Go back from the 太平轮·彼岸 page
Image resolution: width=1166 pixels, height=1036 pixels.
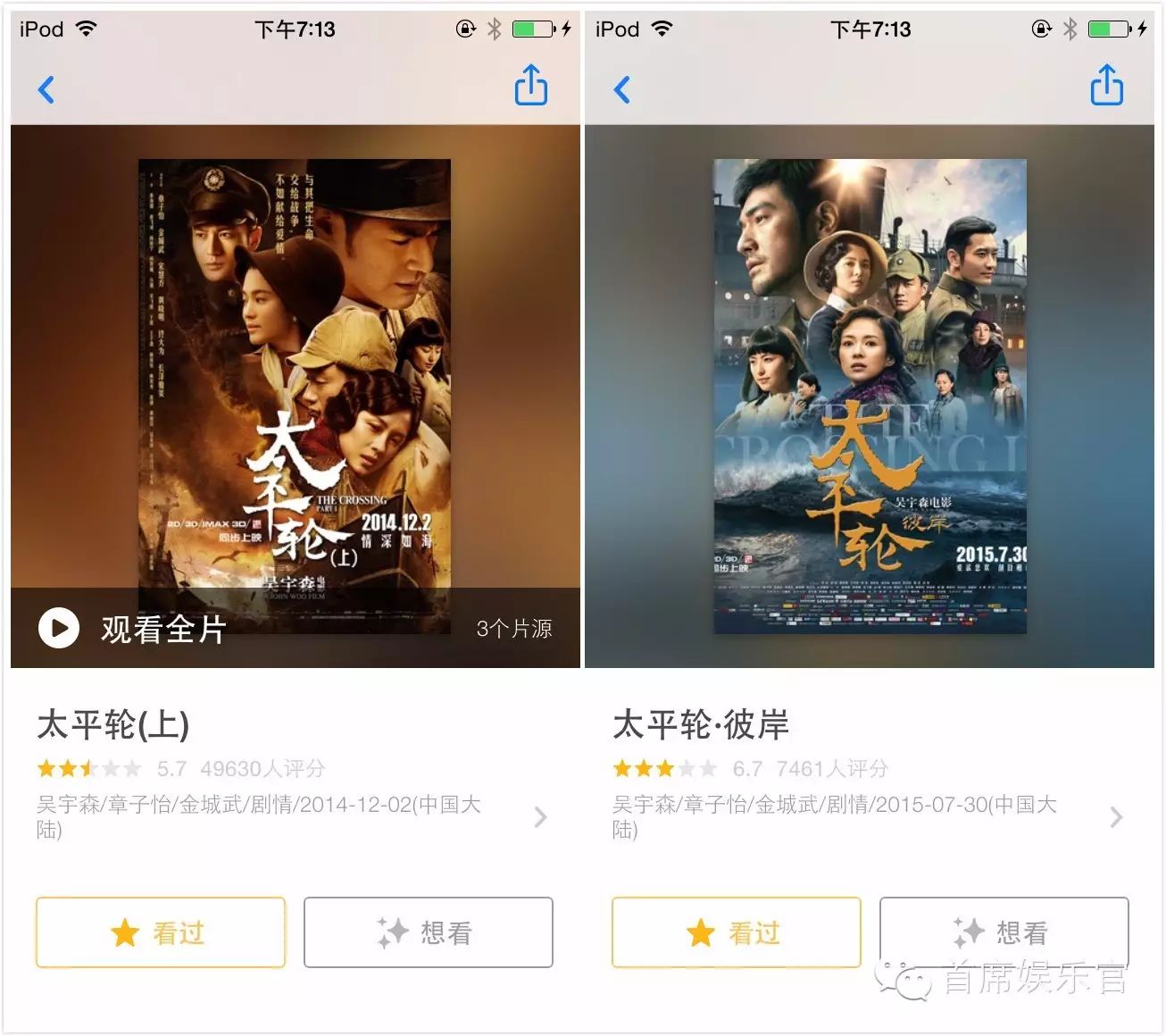pos(622,89)
